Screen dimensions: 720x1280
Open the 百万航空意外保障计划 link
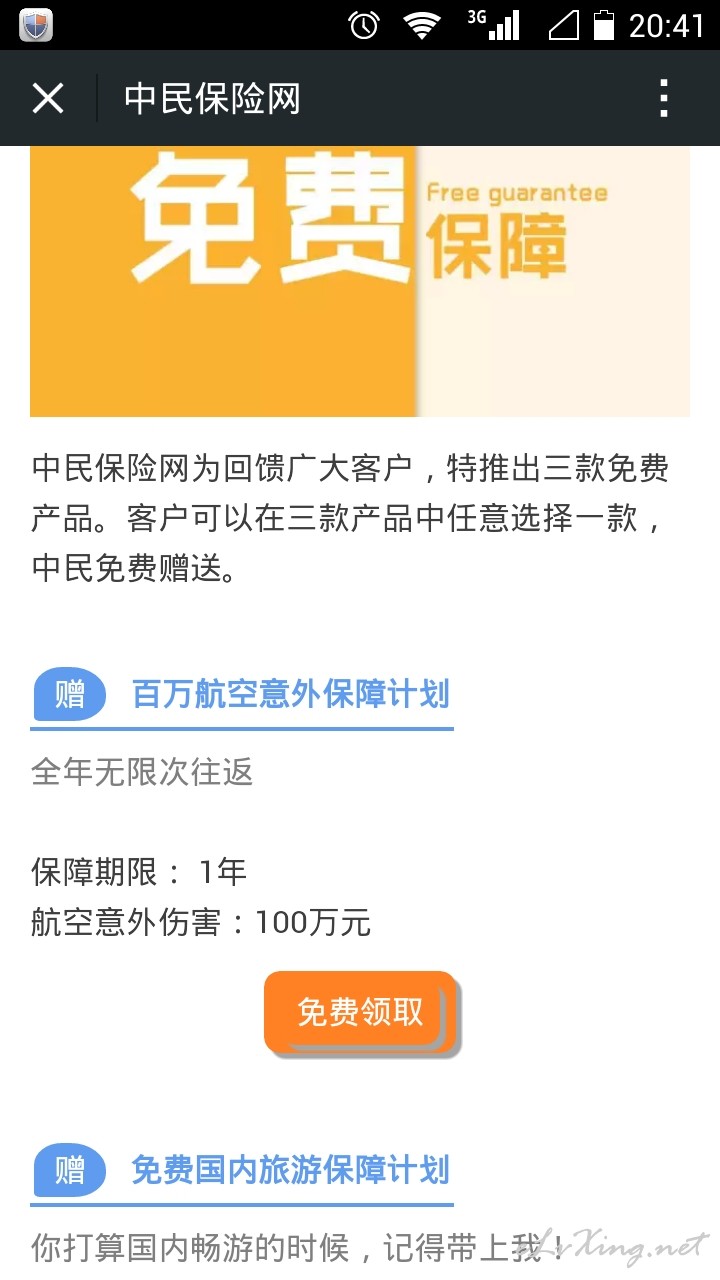(x=291, y=693)
